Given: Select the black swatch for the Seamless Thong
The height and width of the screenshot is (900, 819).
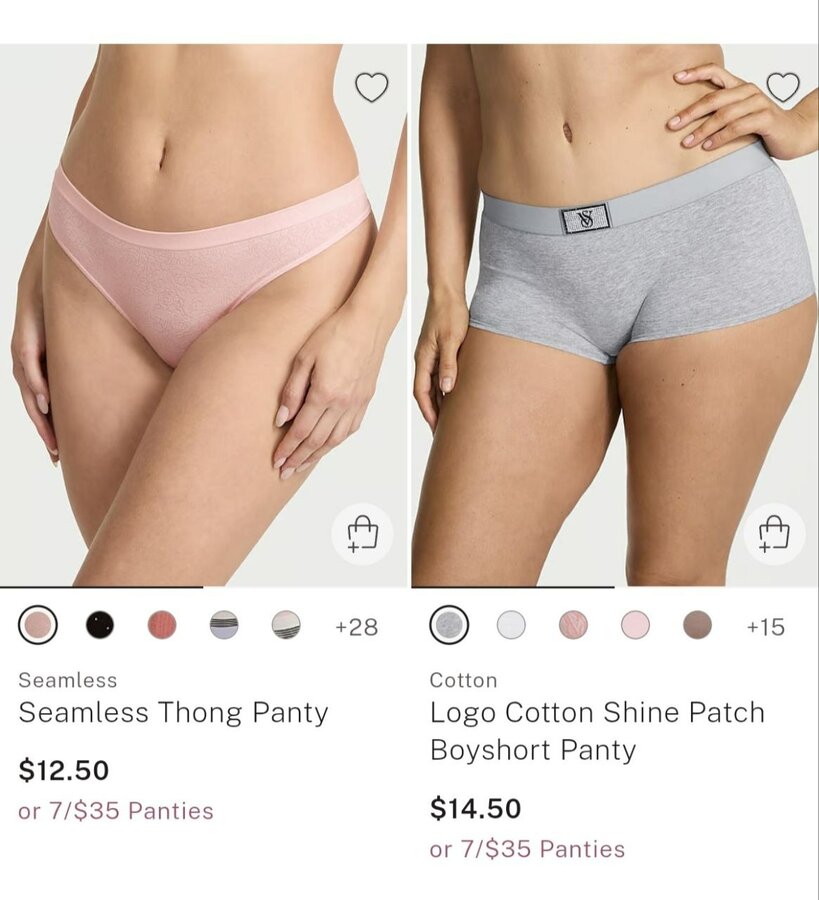Looking at the screenshot, I should 100,626.
